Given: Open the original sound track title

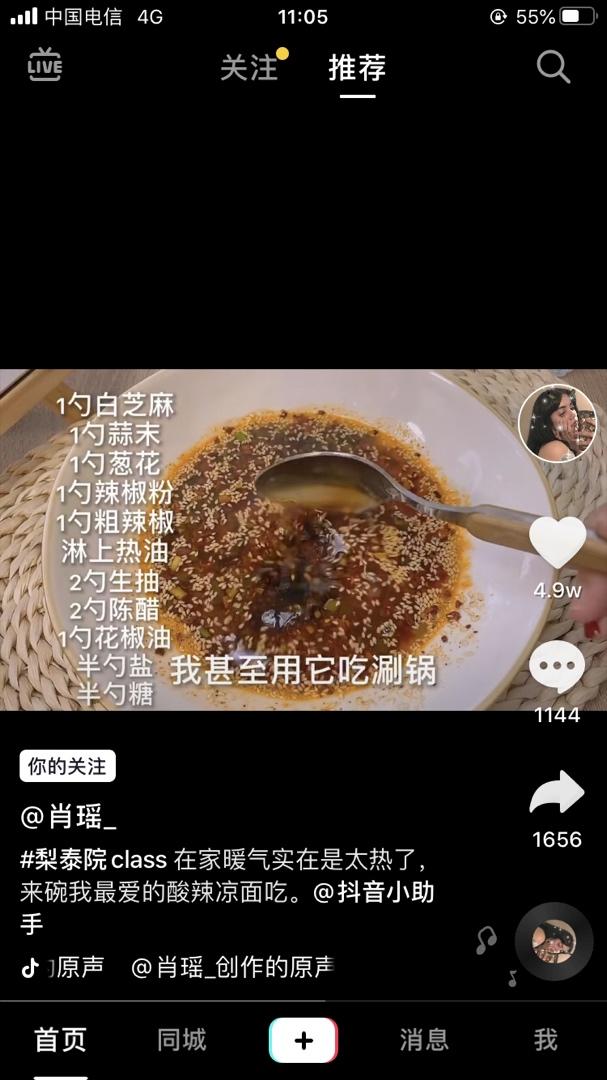Looking at the screenshot, I should pos(232,967).
